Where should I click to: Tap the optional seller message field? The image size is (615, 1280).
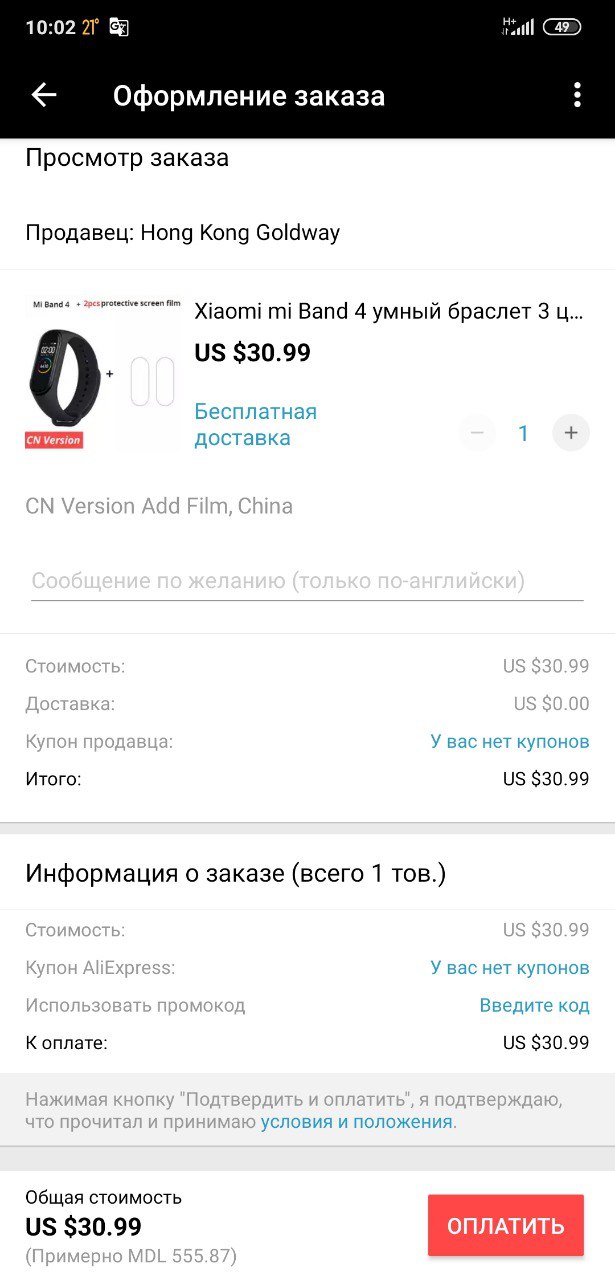pyautogui.click(x=306, y=581)
